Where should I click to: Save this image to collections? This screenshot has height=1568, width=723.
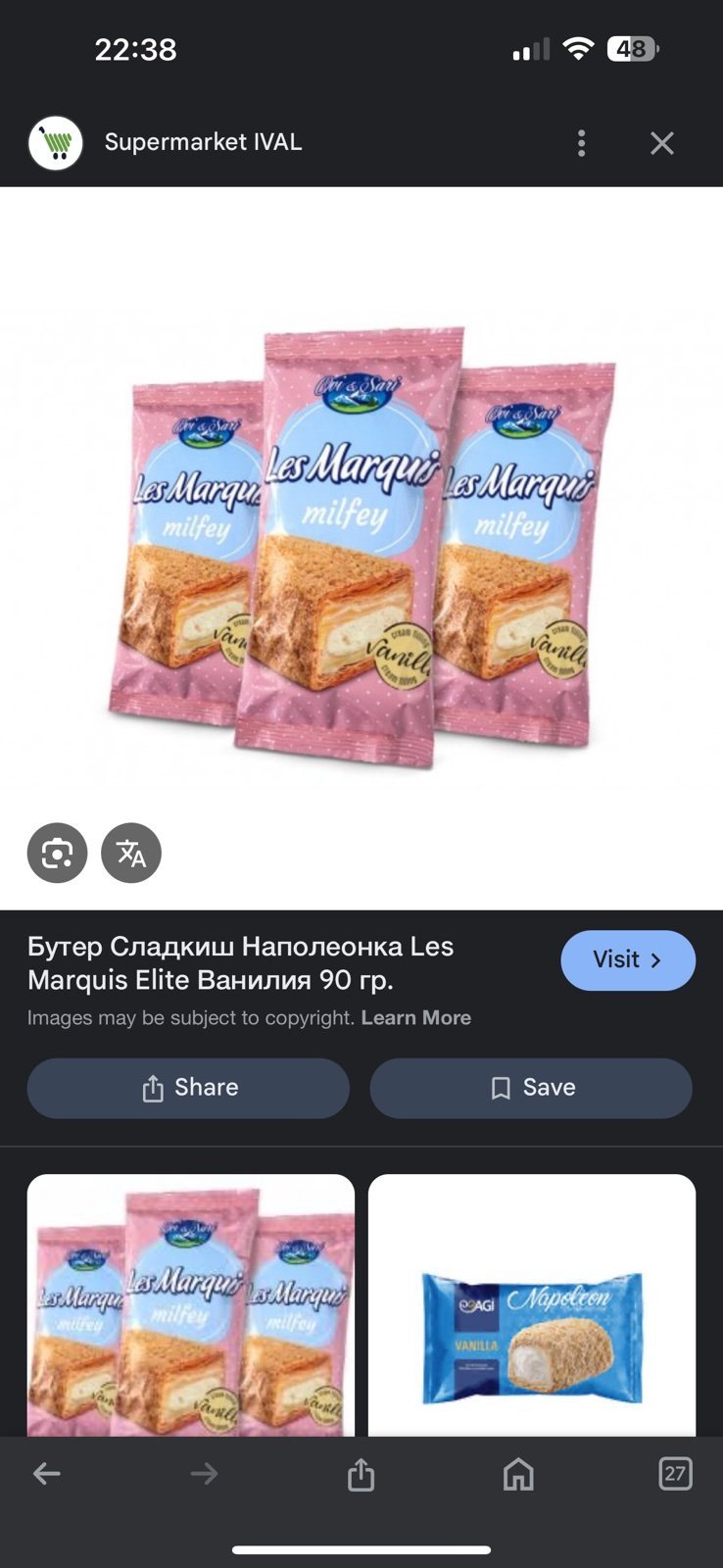[x=531, y=1088]
